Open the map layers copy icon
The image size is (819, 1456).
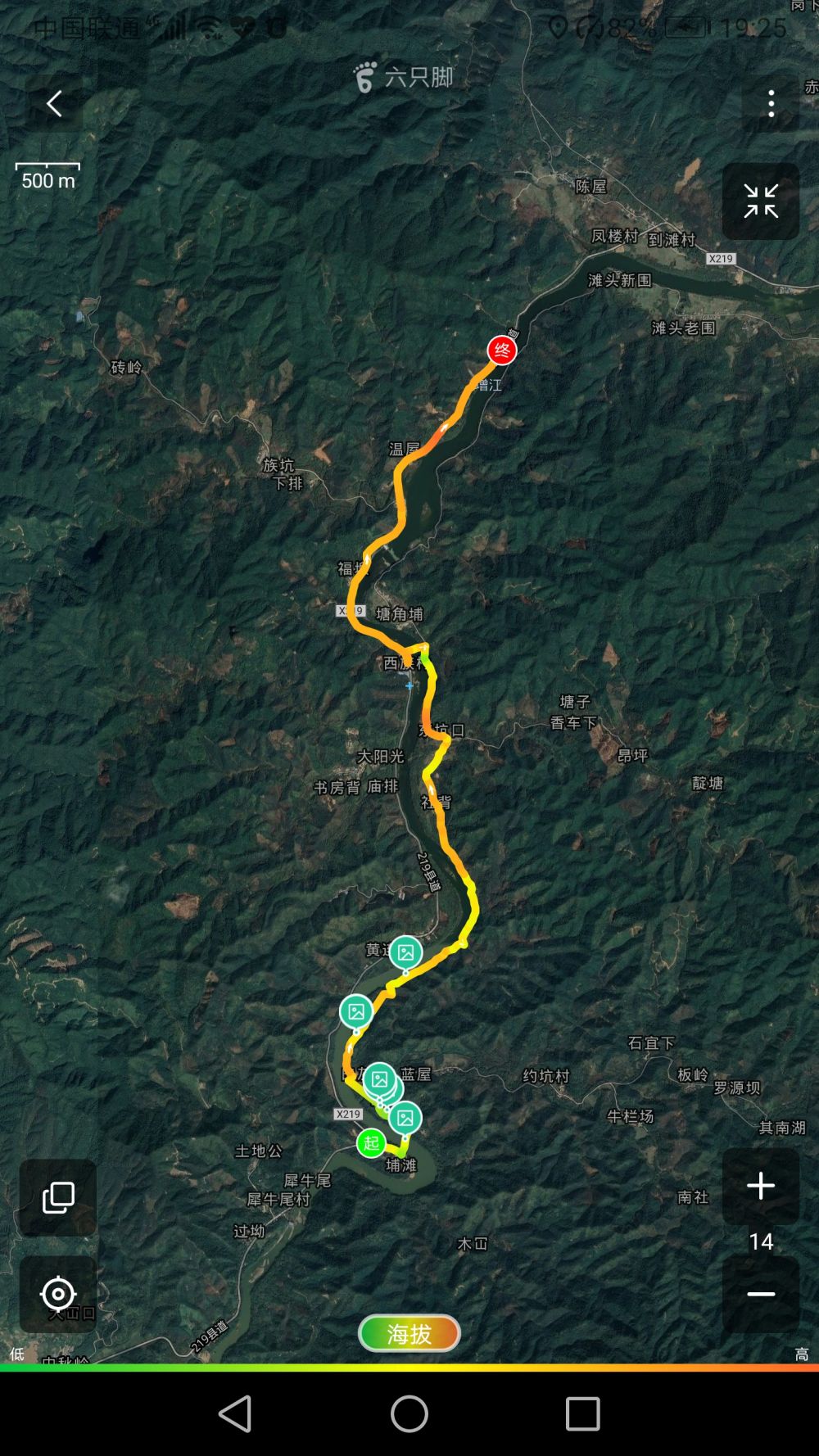pos(58,1197)
